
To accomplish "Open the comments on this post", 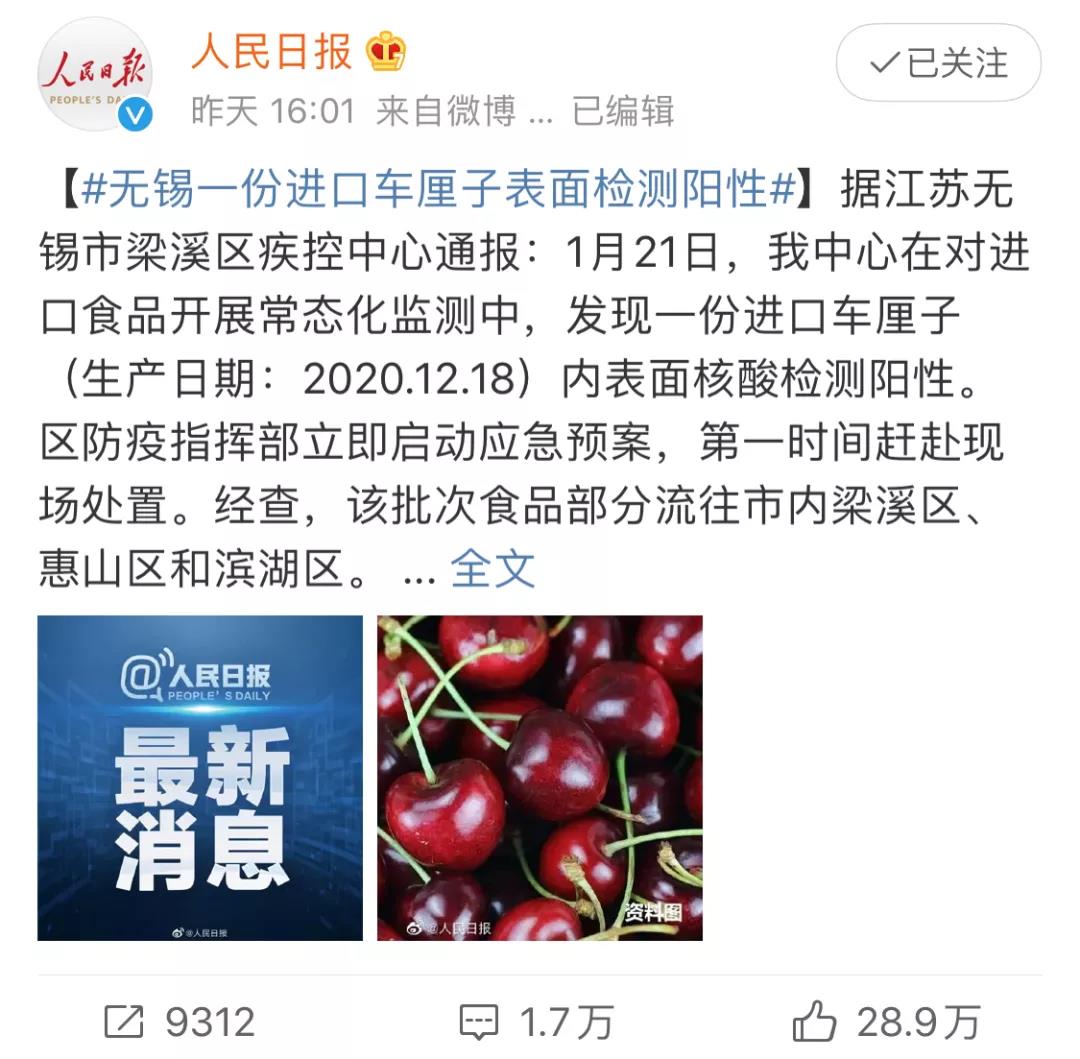I will [x=535, y=1022].
